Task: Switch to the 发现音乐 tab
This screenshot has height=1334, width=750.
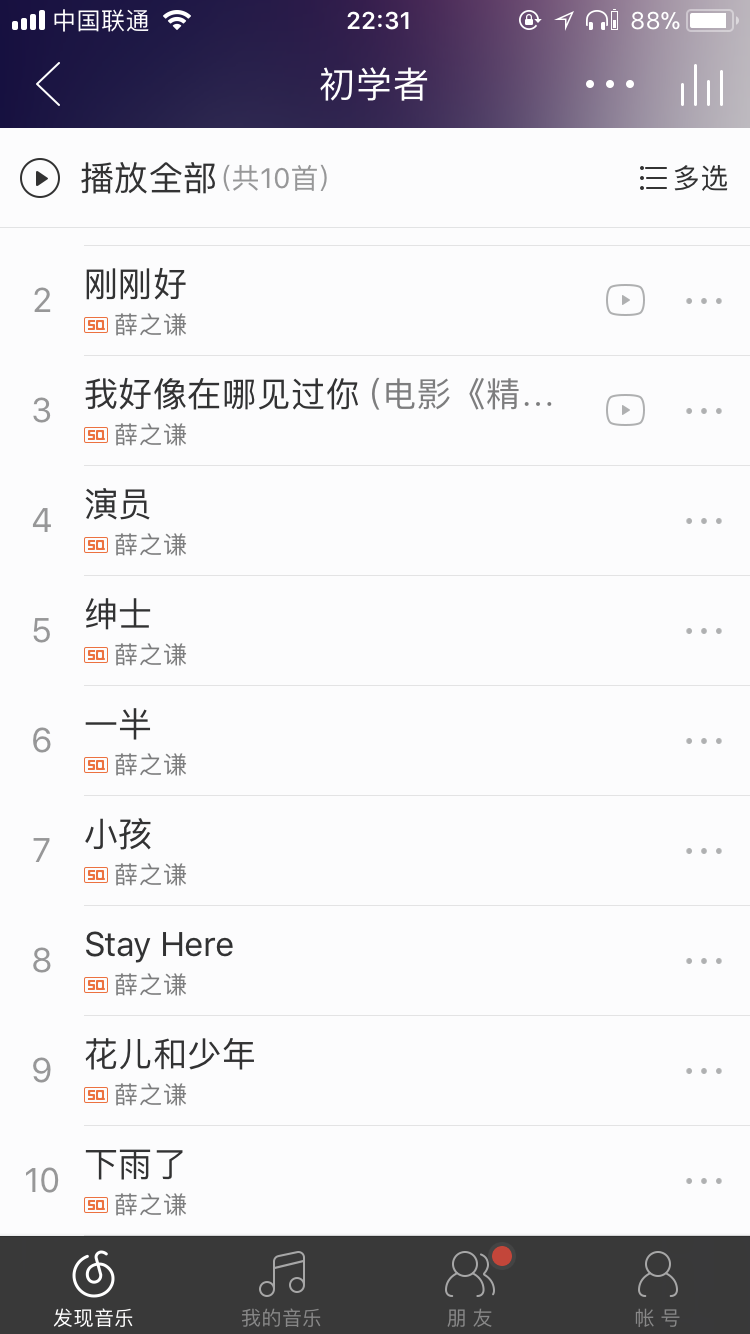Action: 94,1288
